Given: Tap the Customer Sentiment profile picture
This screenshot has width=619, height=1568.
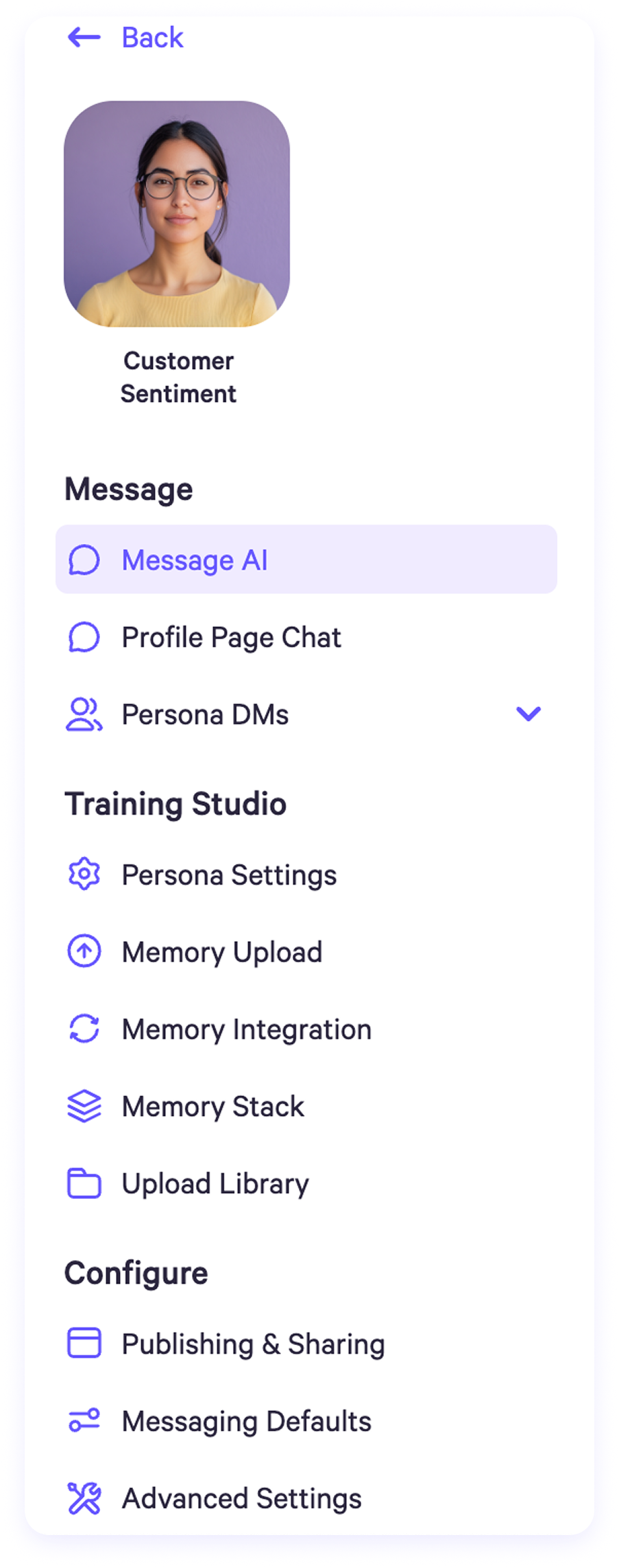Looking at the screenshot, I should (x=177, y=214).
